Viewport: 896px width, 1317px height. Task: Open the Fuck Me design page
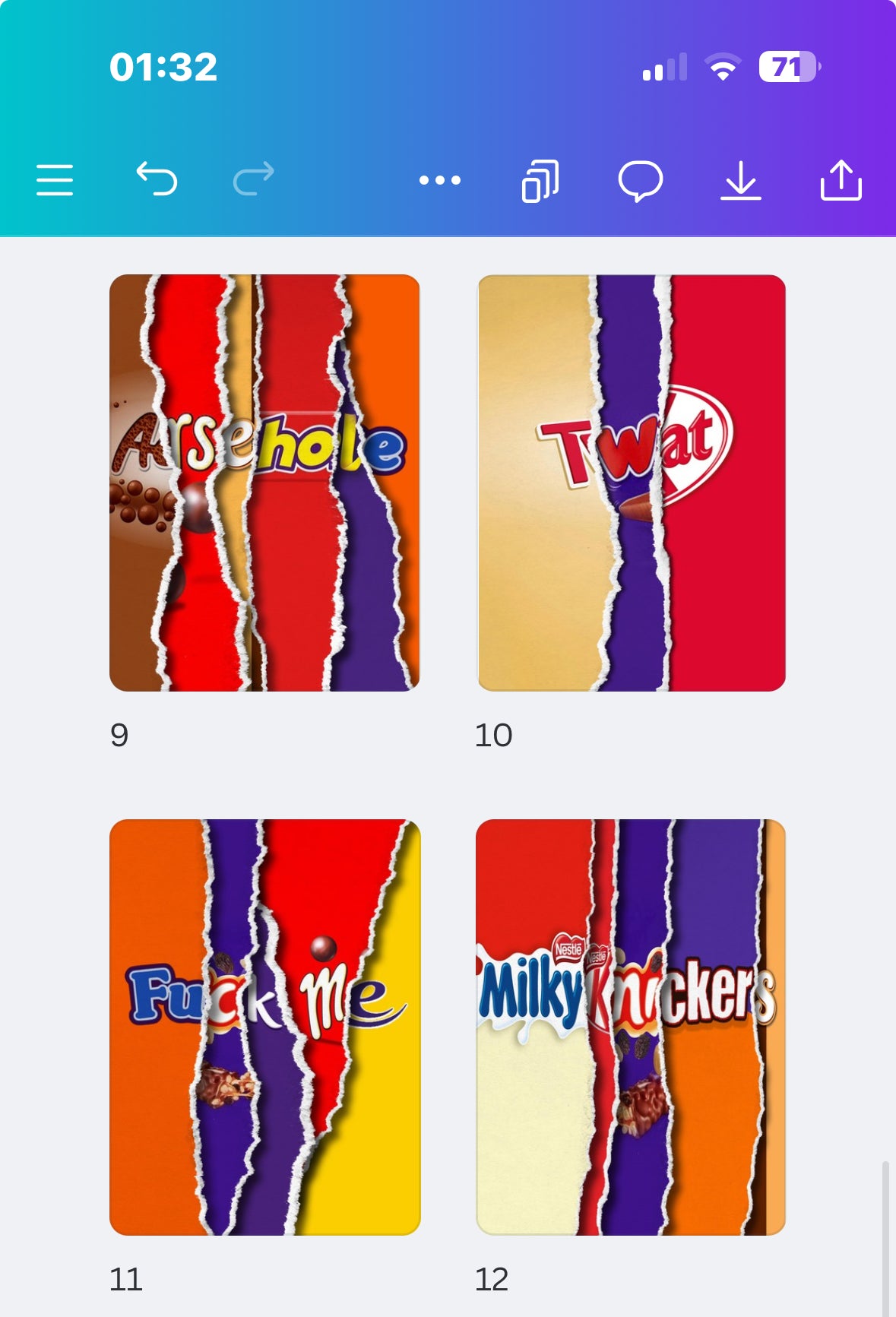(x=266, y=1034)
